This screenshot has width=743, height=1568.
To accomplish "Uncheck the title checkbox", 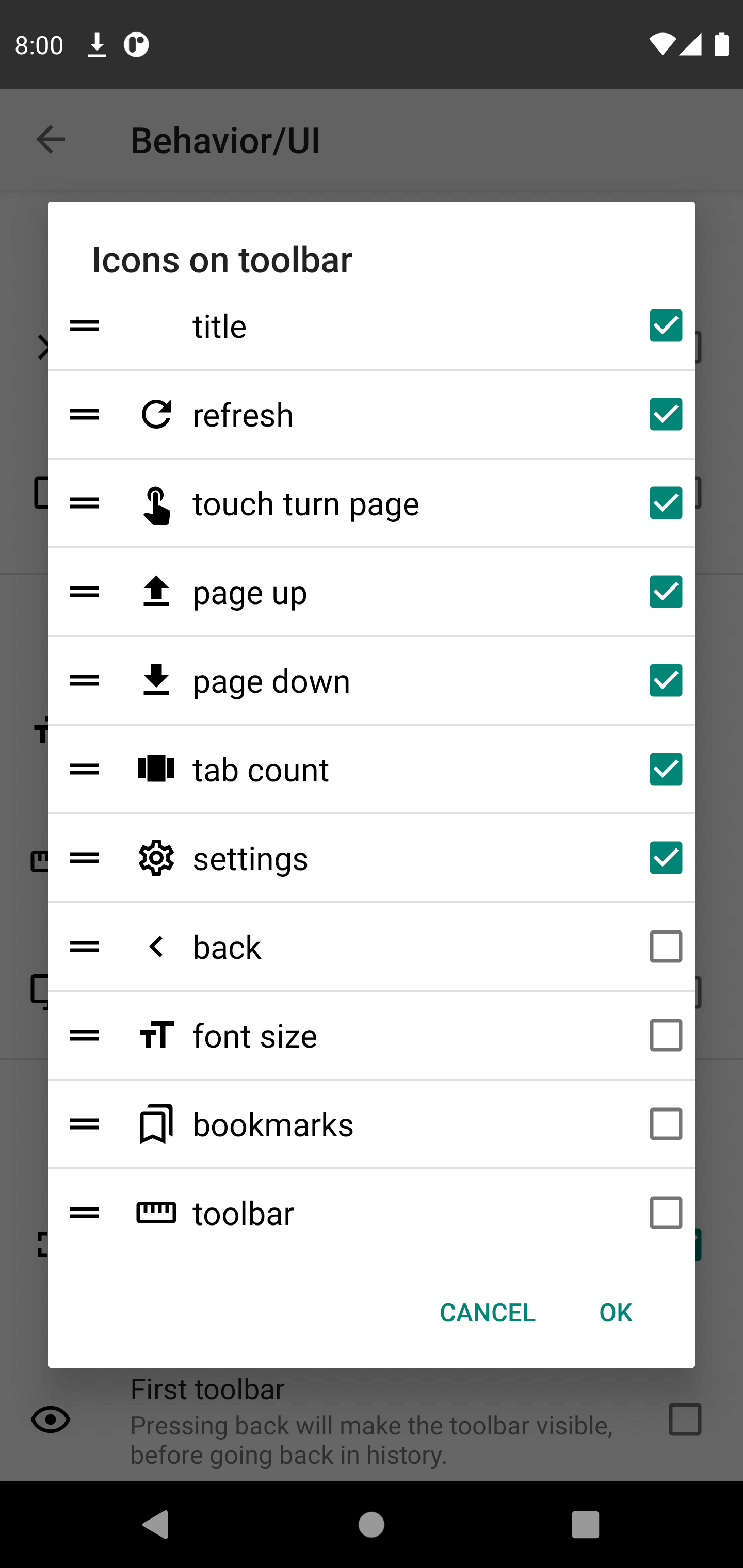I will point(666,325).
